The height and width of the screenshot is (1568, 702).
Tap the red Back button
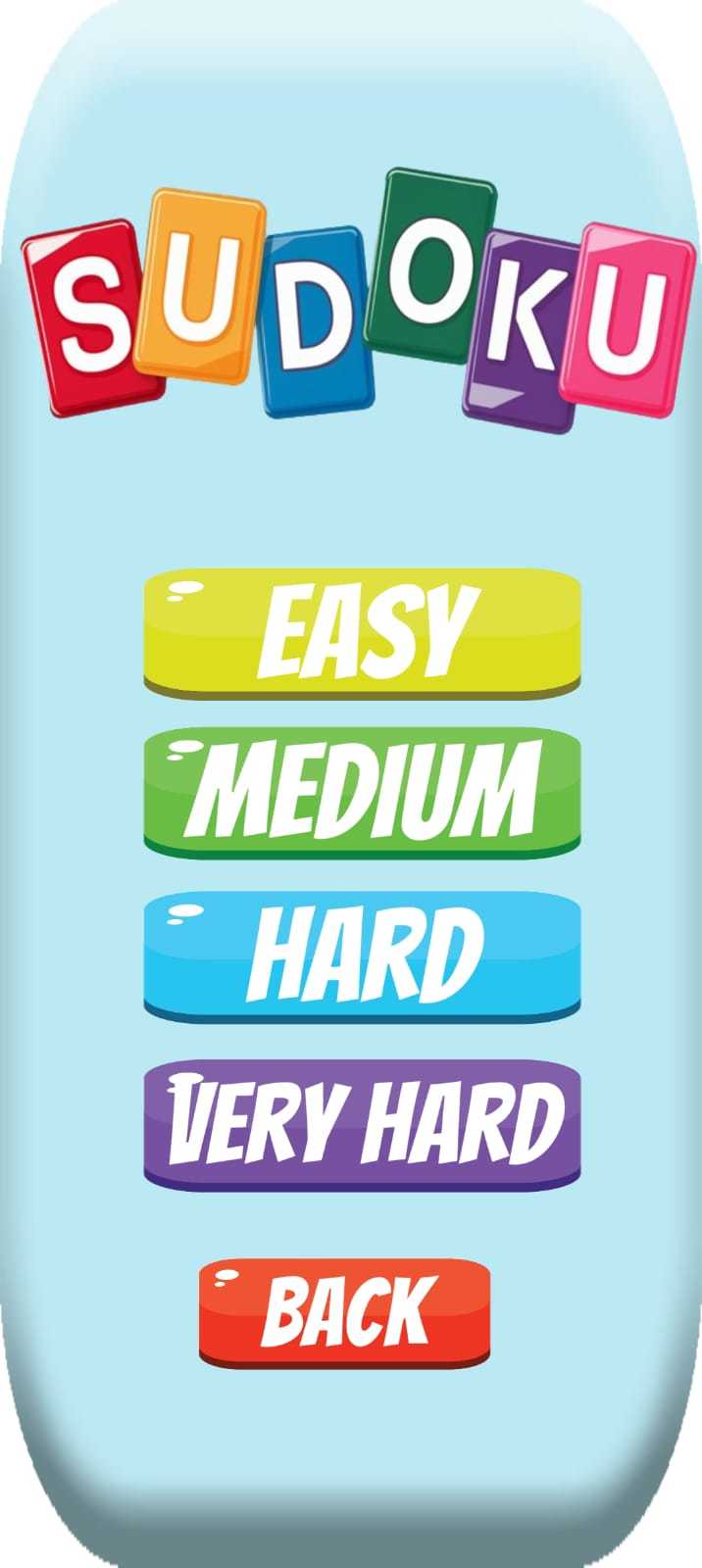click(x=344, y=1313)
